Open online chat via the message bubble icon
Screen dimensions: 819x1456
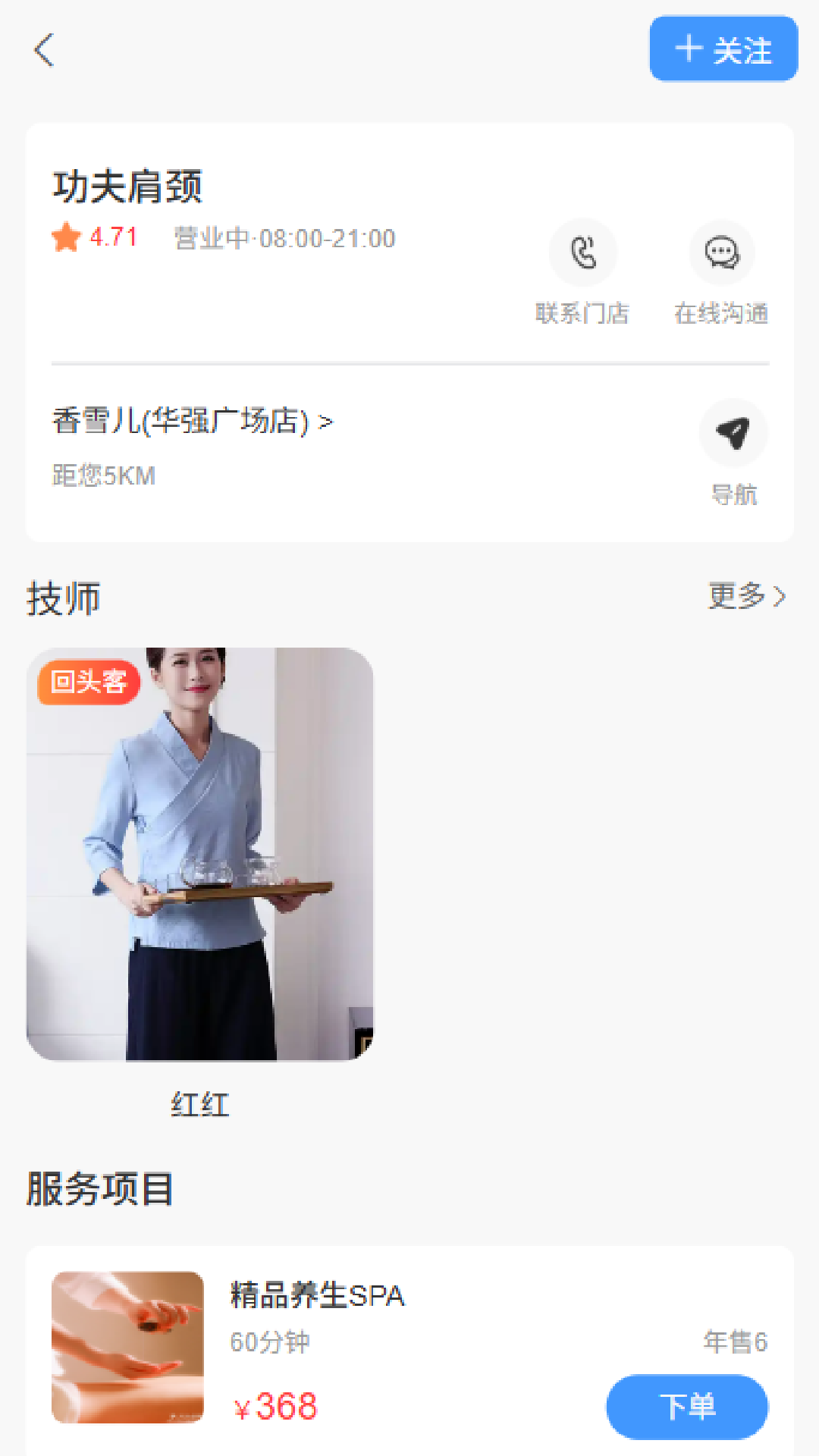721,253
